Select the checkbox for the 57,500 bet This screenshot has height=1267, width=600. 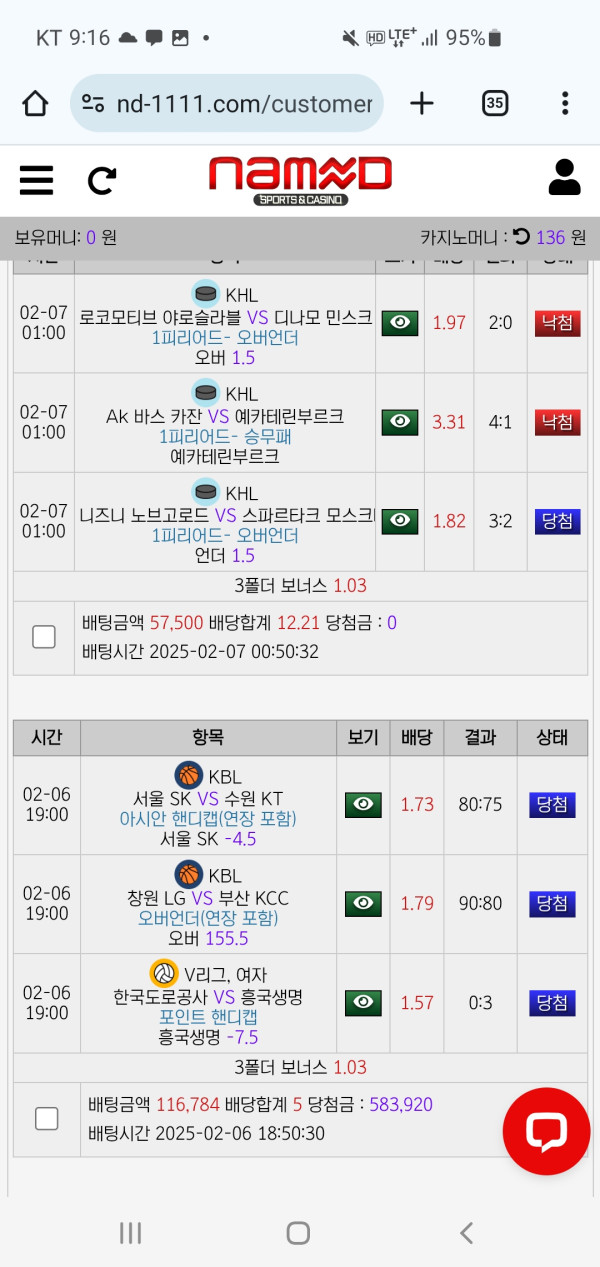[44, 636]
